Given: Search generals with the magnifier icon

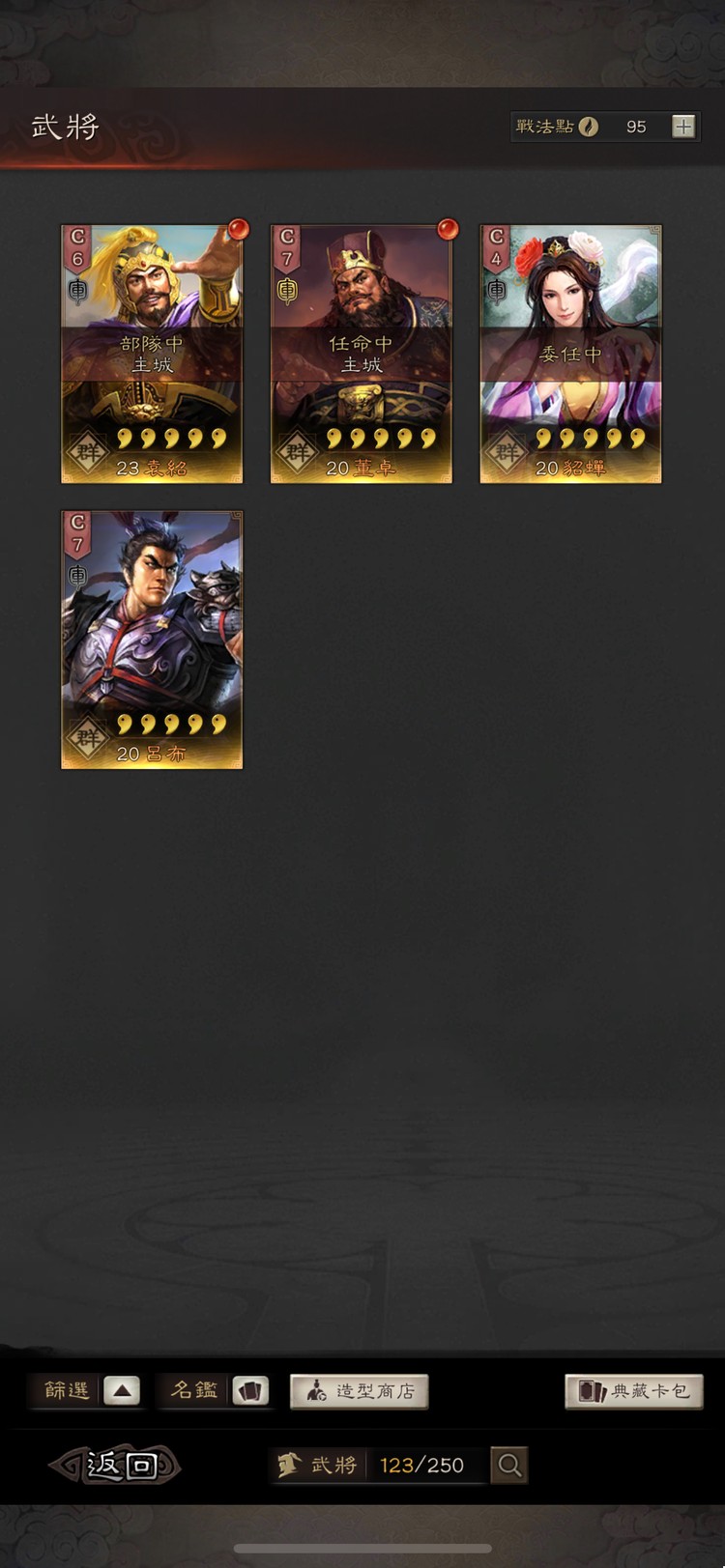Looking at the screenshot, I should pos(509,1465).
